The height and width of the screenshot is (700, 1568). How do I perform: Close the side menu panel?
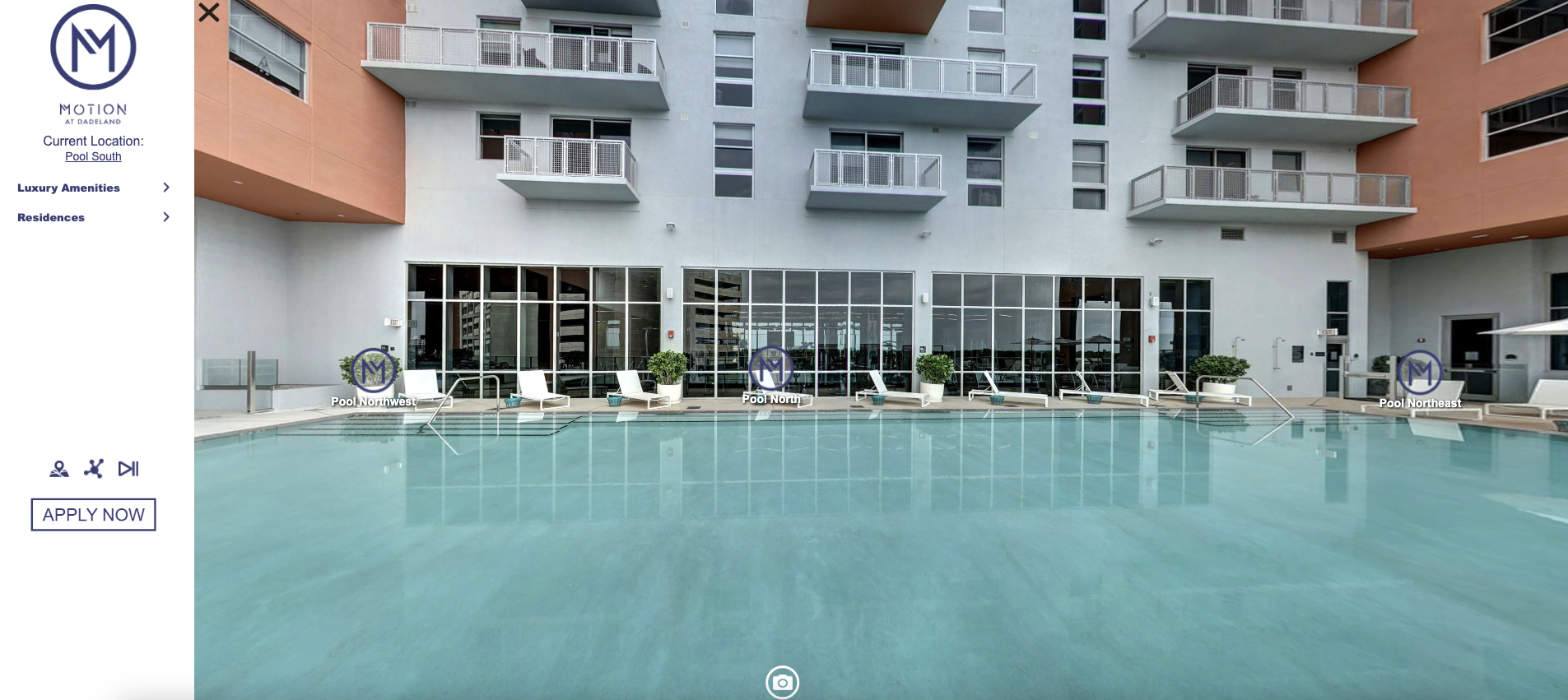pyautogui.click(x=209, y=12)
